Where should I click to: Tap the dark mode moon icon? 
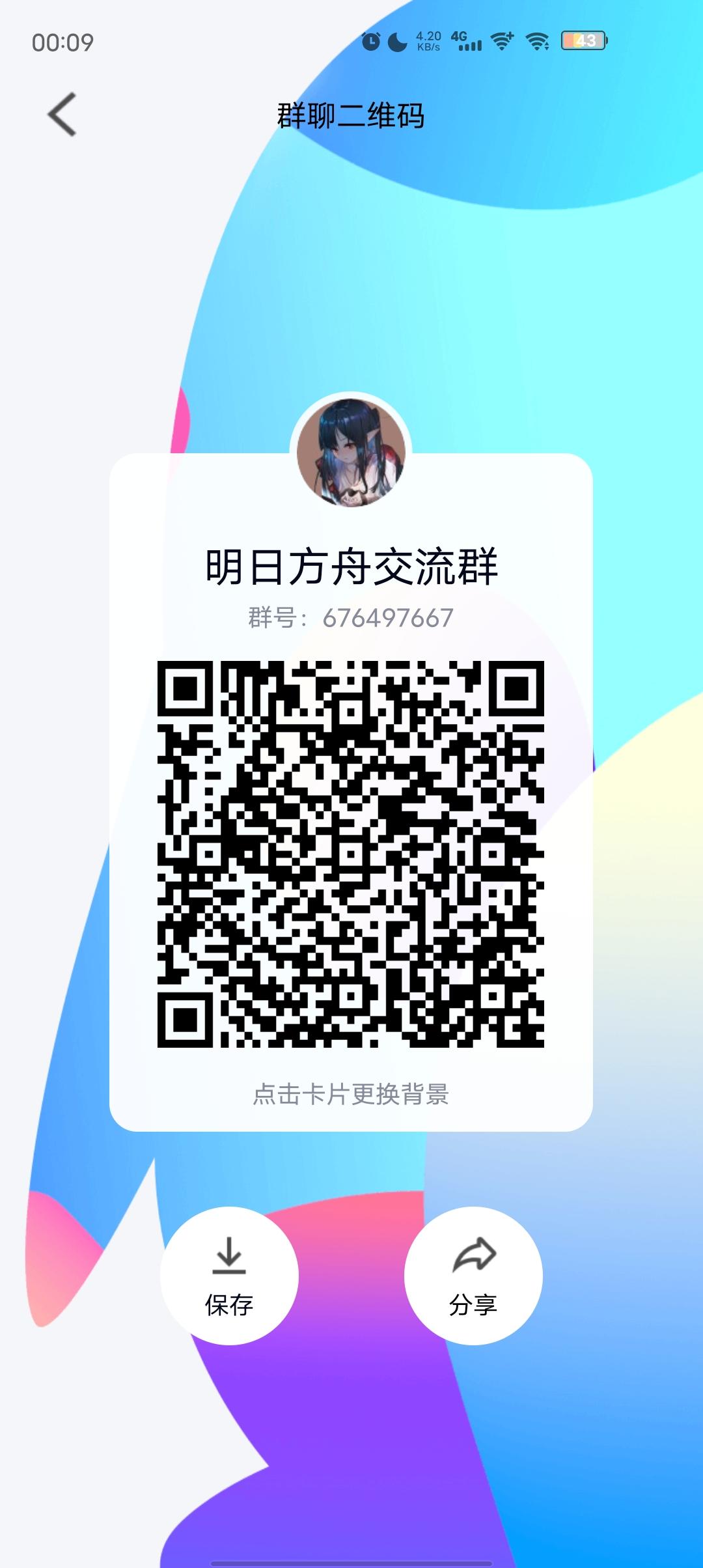pos(396,40)
